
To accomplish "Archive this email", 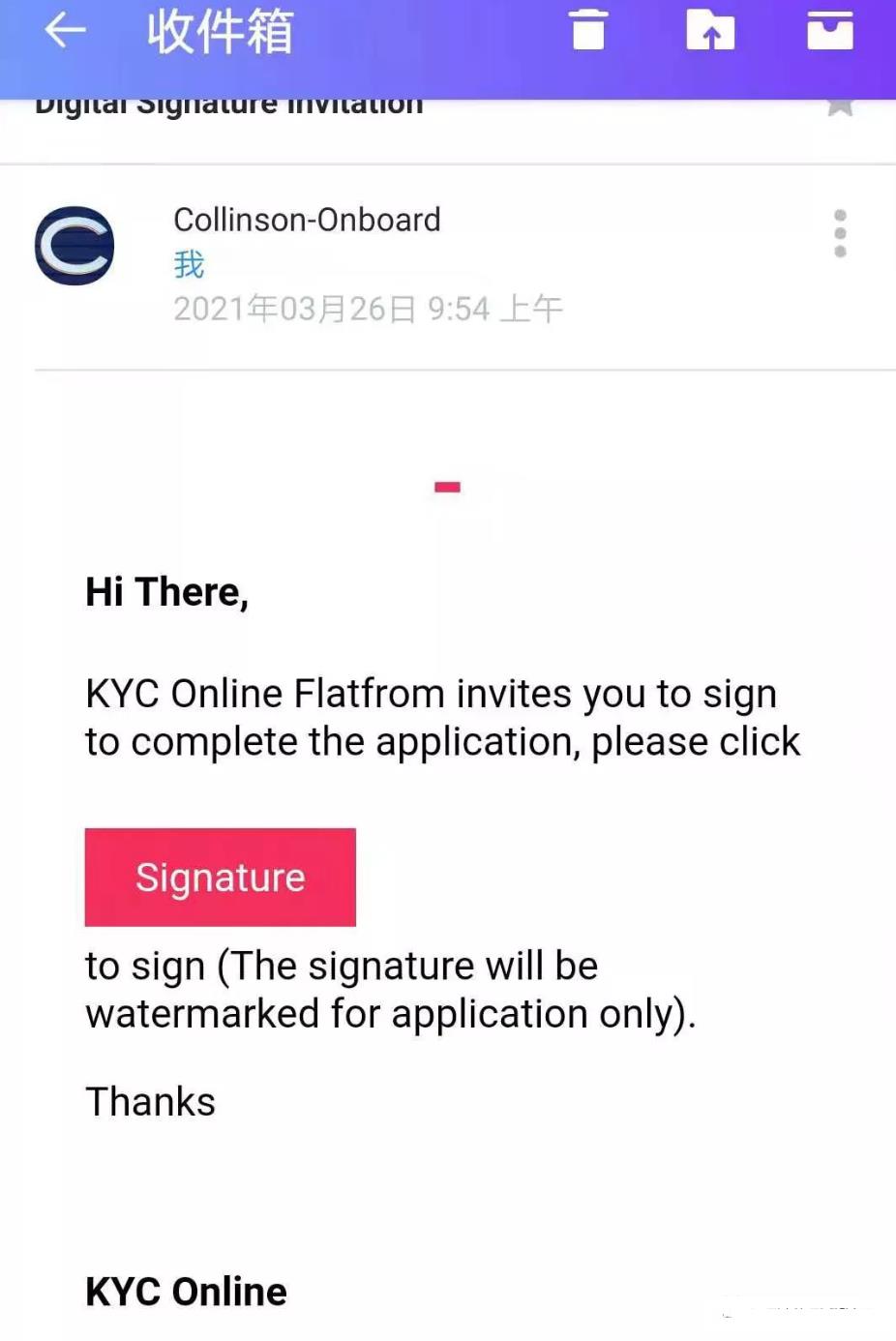I will click(x=830, y=30).
